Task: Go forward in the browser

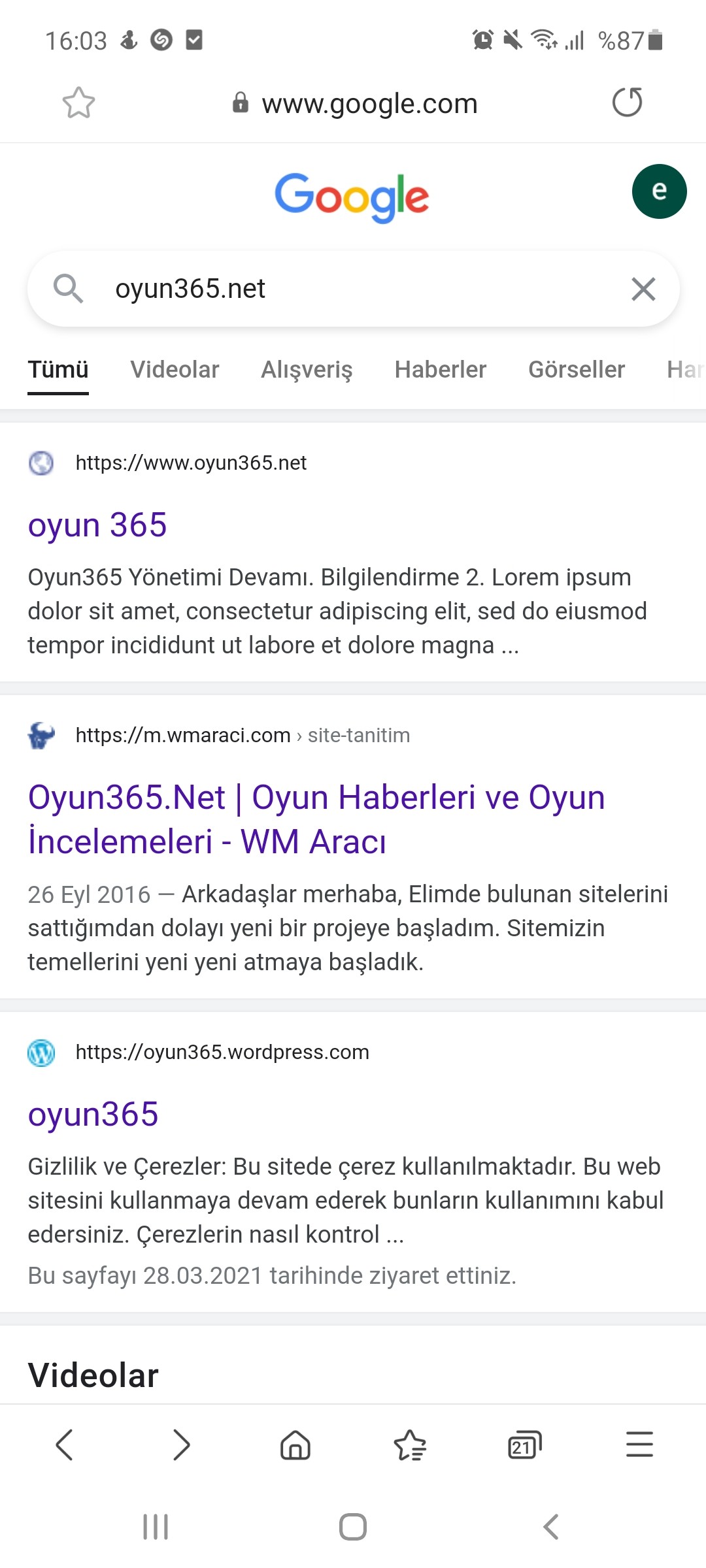Action: coord(181,1445)
